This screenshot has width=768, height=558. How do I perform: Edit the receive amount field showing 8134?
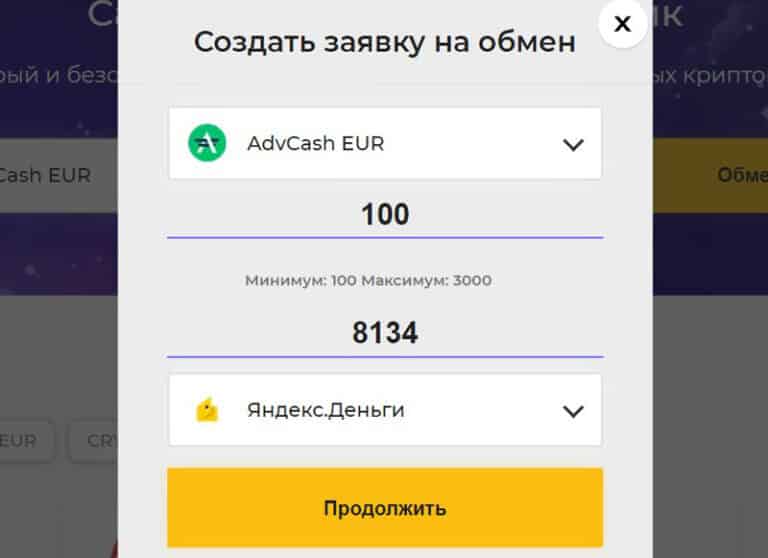[385, 334]
